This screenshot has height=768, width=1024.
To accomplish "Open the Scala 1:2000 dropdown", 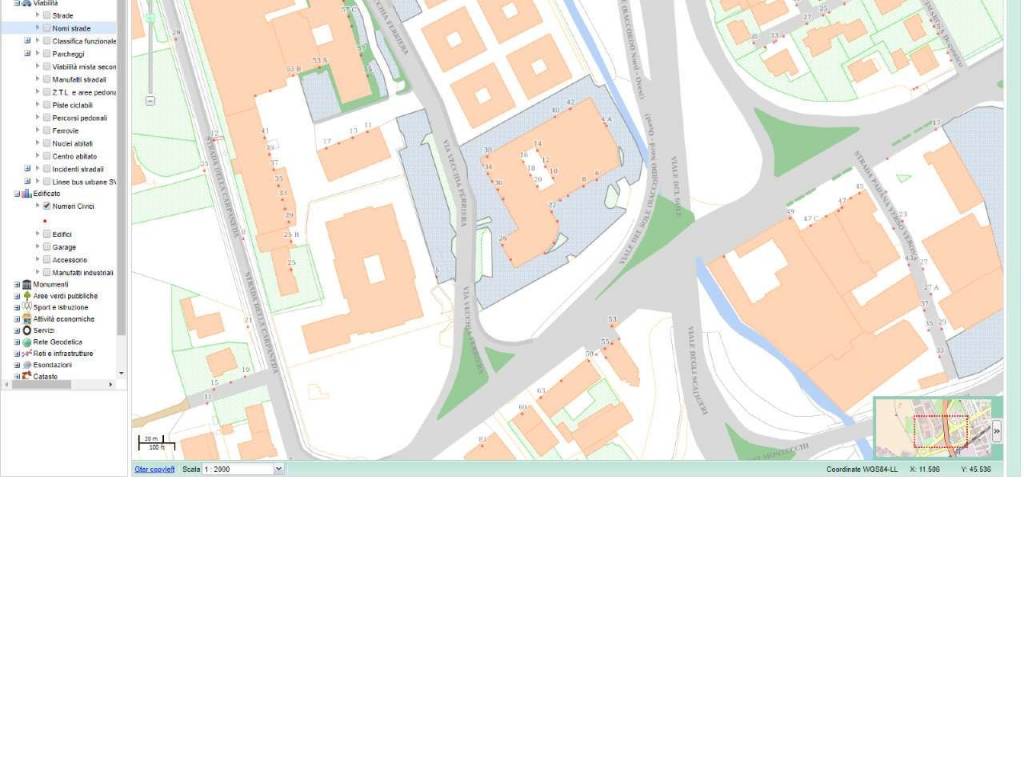I will coord(278,469).
